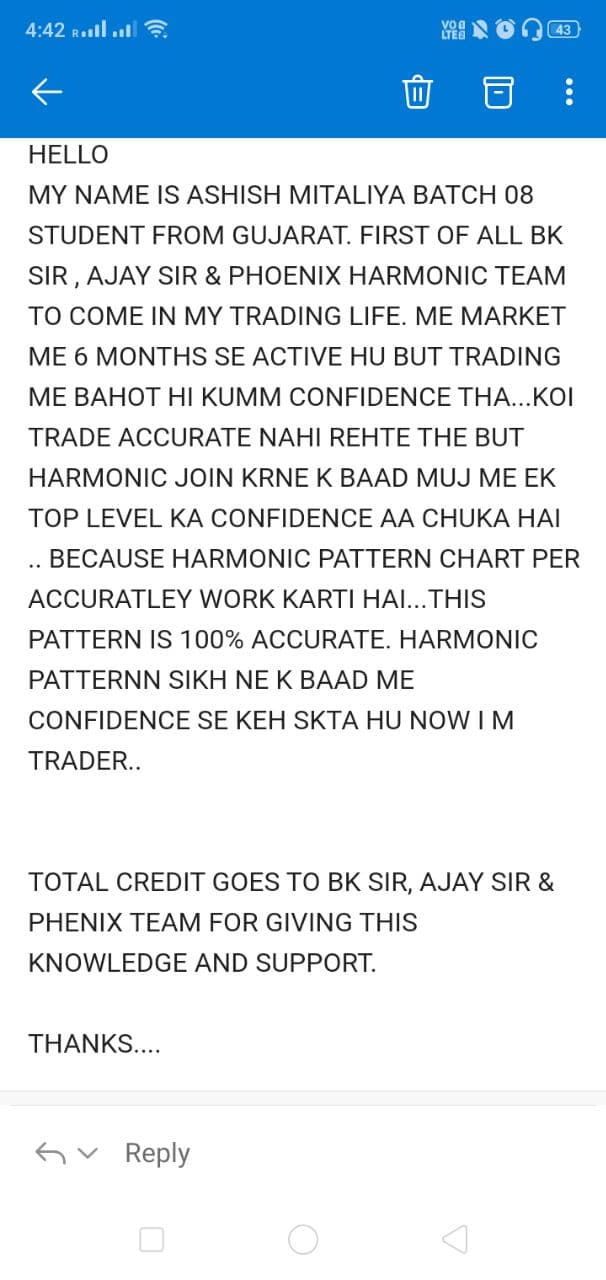The width and height of the screenshot is (606, 1280).
Task: Archive this email
Action: (498, 92)
